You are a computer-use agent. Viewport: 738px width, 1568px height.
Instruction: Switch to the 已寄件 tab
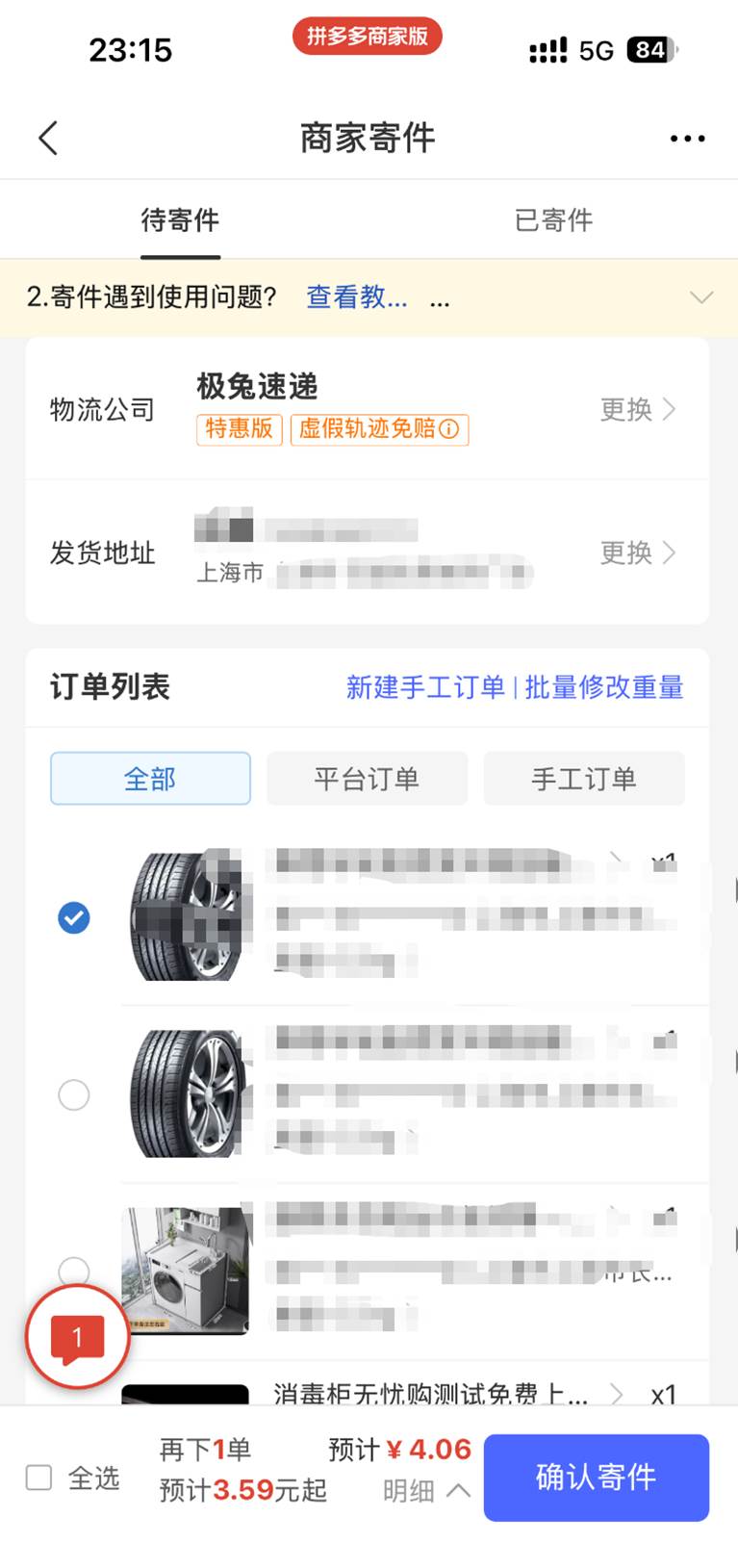tap(553, 220)
